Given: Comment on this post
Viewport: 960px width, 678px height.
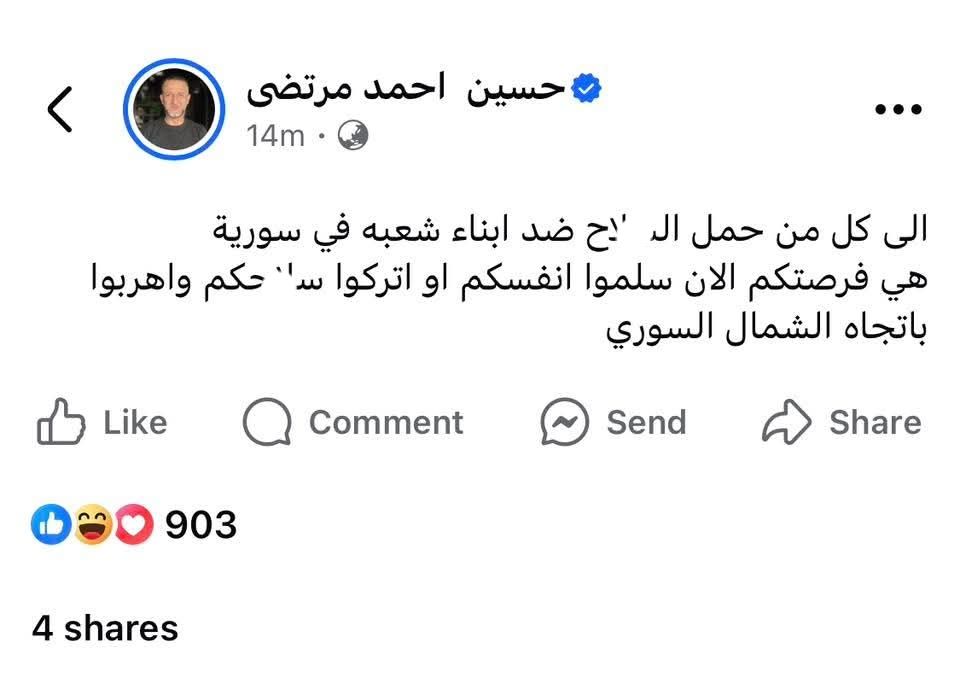Looking at the screenshot, I should pyautogui.click(x=353, y=422).
